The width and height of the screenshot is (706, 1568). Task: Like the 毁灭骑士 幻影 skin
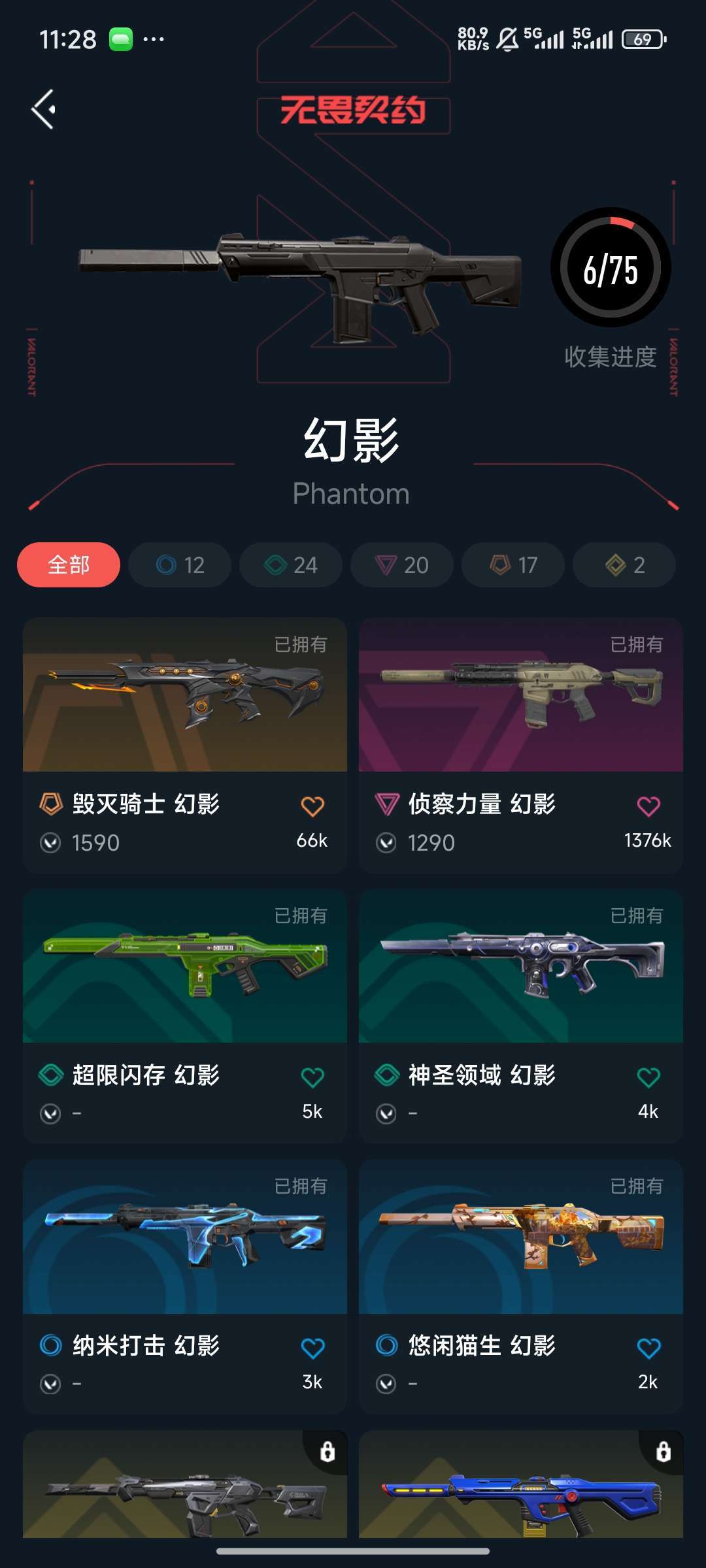[x=312, y=806]
